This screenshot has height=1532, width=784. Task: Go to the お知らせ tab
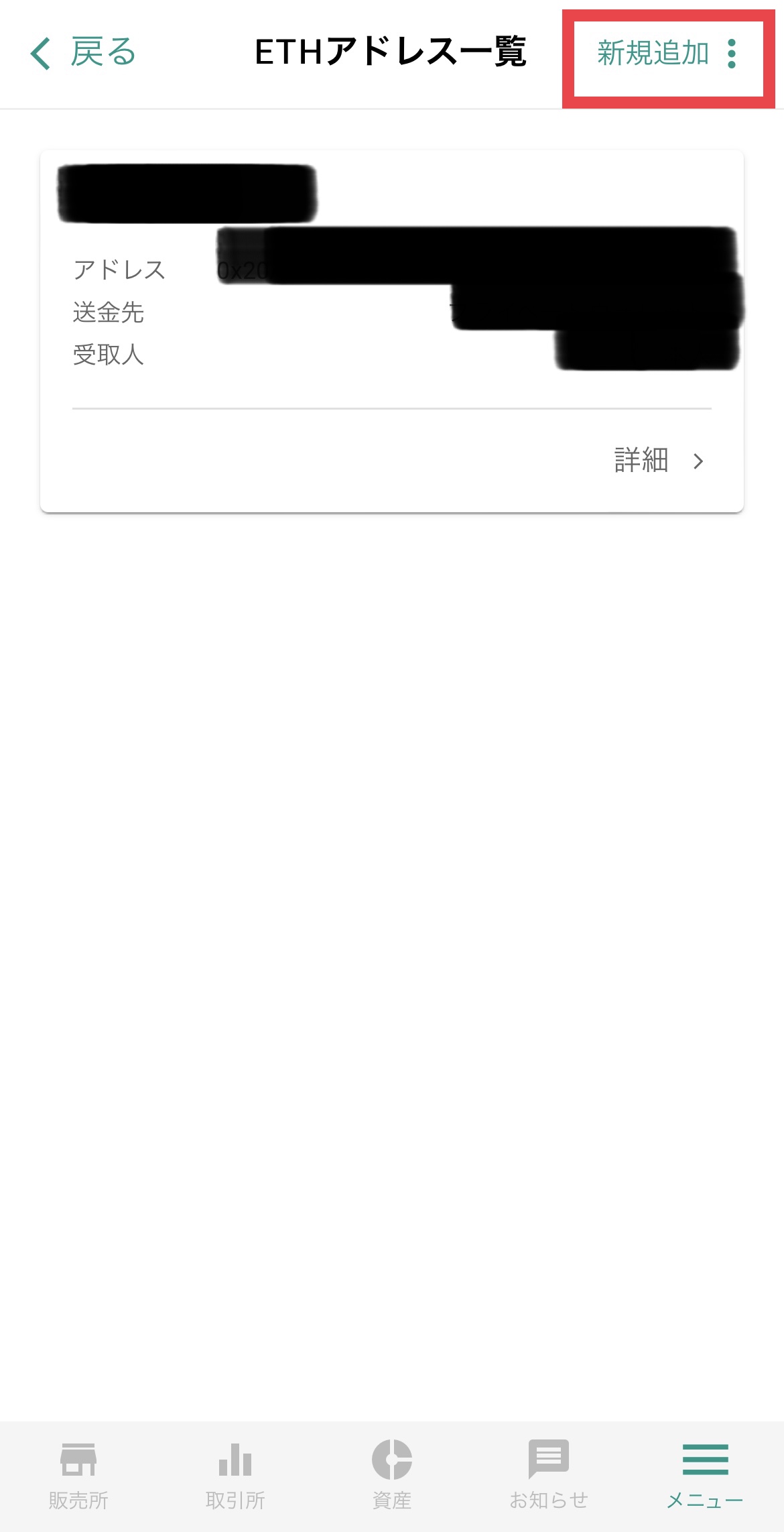click(549, 1475)
